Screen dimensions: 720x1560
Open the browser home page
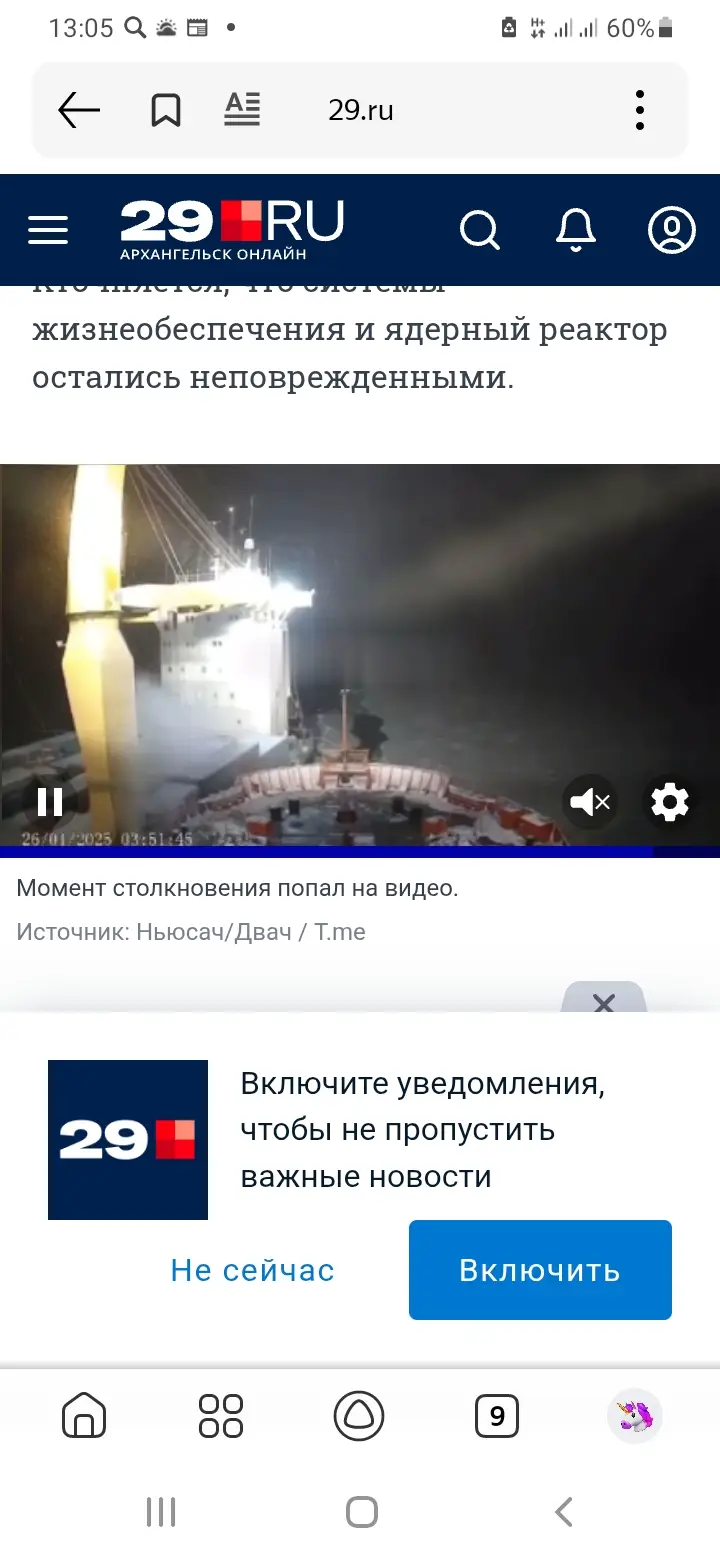pos(85,1416)
